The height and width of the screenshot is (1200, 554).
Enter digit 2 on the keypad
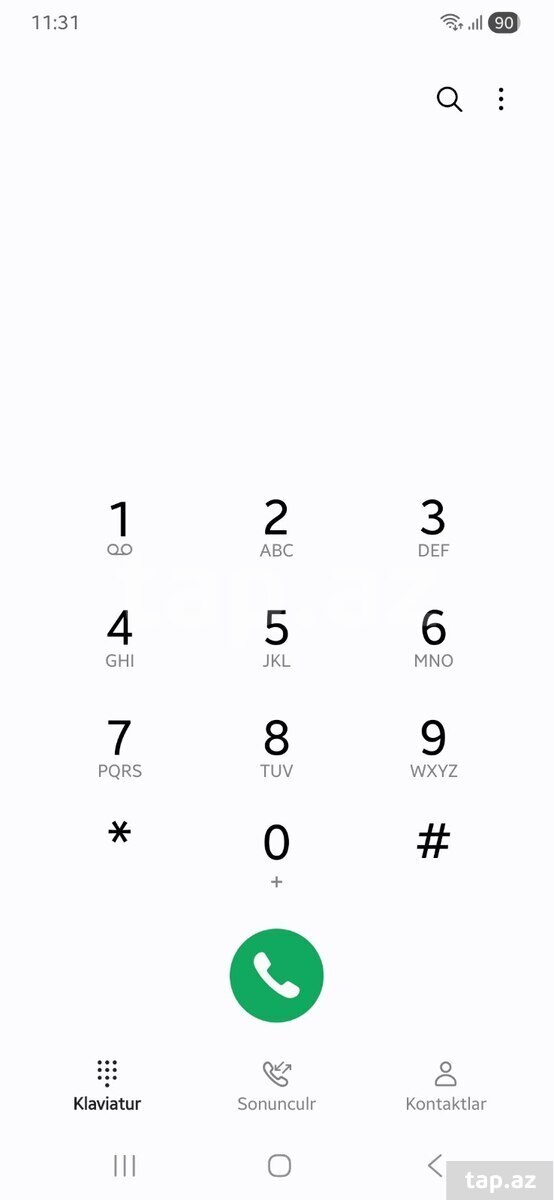pos(276,528)
